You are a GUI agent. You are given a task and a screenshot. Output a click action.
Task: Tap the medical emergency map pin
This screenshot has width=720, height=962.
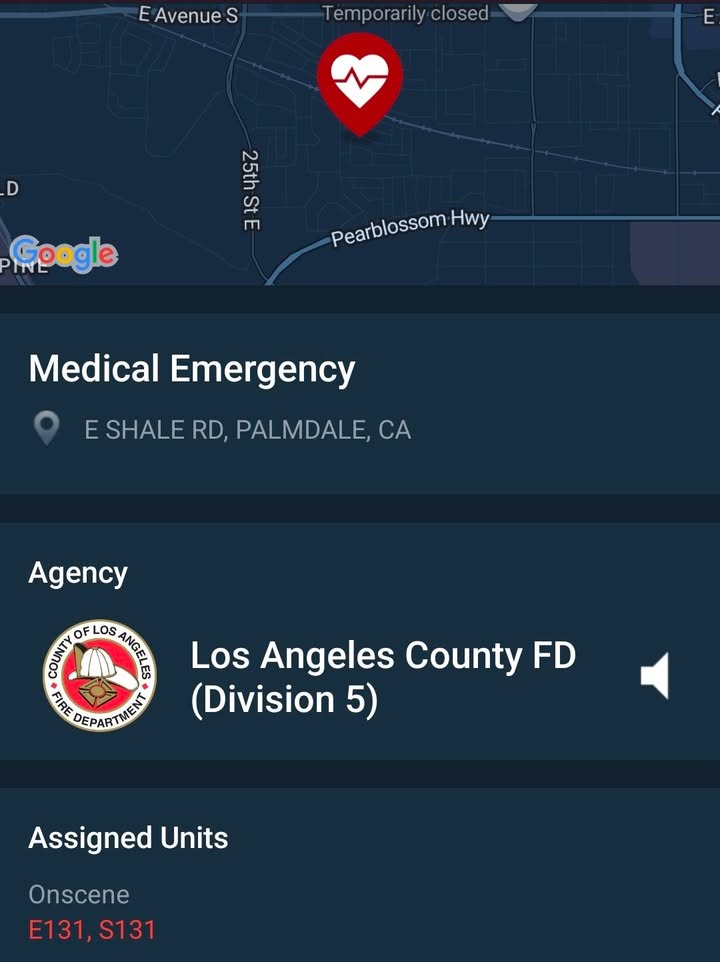pyautogui.click(x=360, y=84)
